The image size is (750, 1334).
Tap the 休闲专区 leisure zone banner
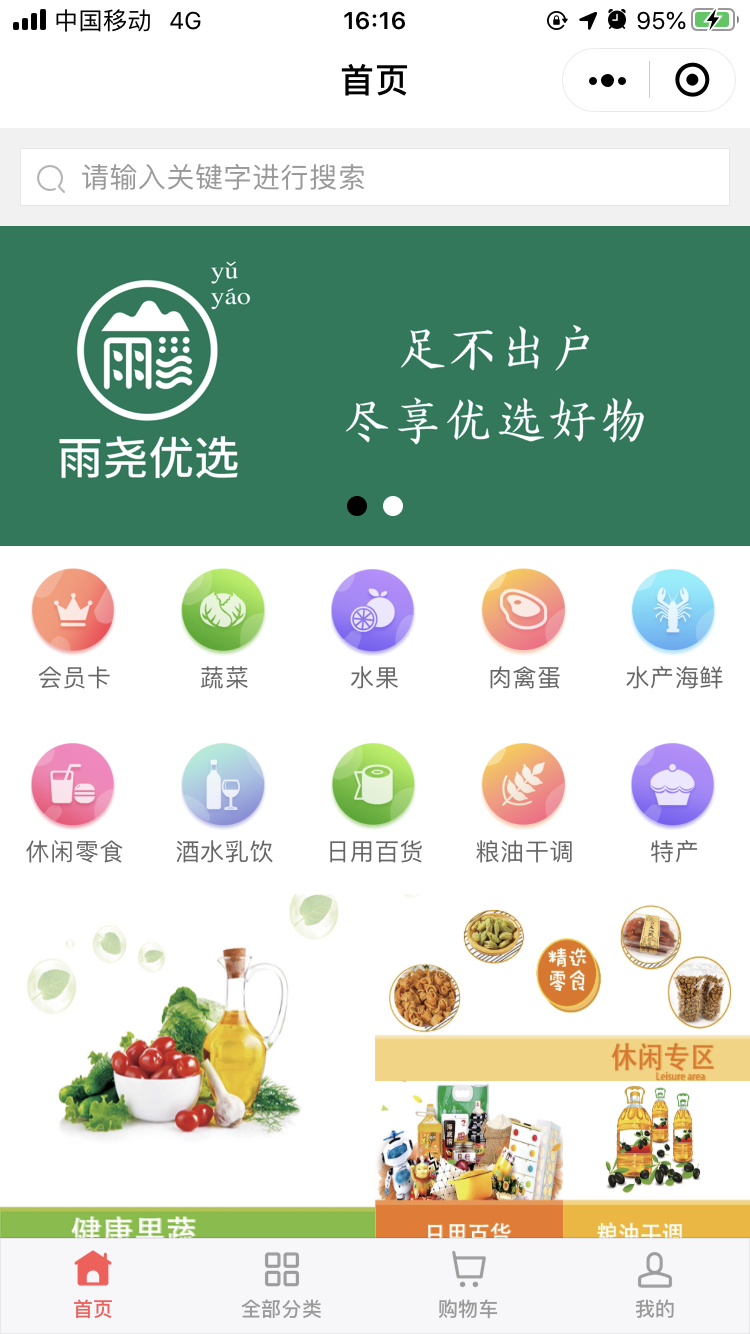click(x=560, y=1058)
